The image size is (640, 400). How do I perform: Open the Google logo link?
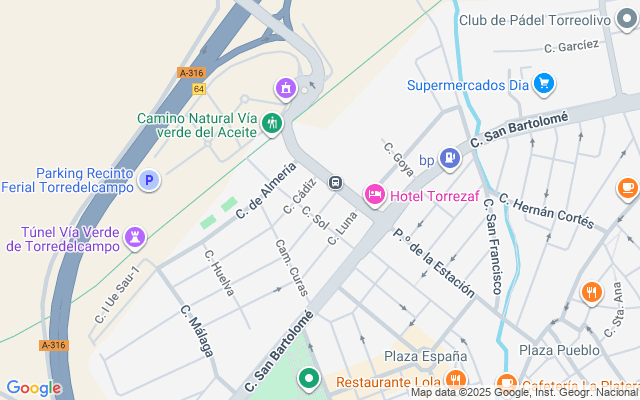(33, 388)
